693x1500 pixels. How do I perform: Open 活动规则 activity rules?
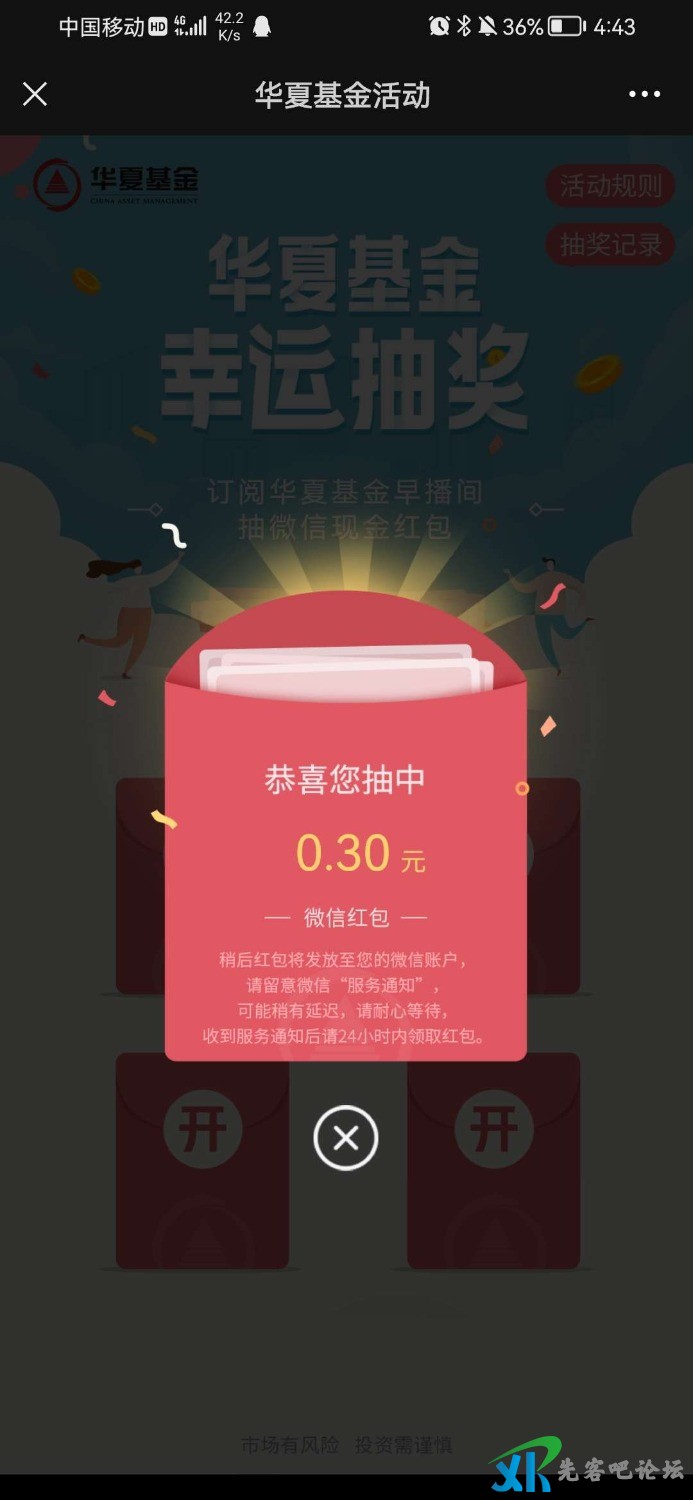[x=610, y=186]
